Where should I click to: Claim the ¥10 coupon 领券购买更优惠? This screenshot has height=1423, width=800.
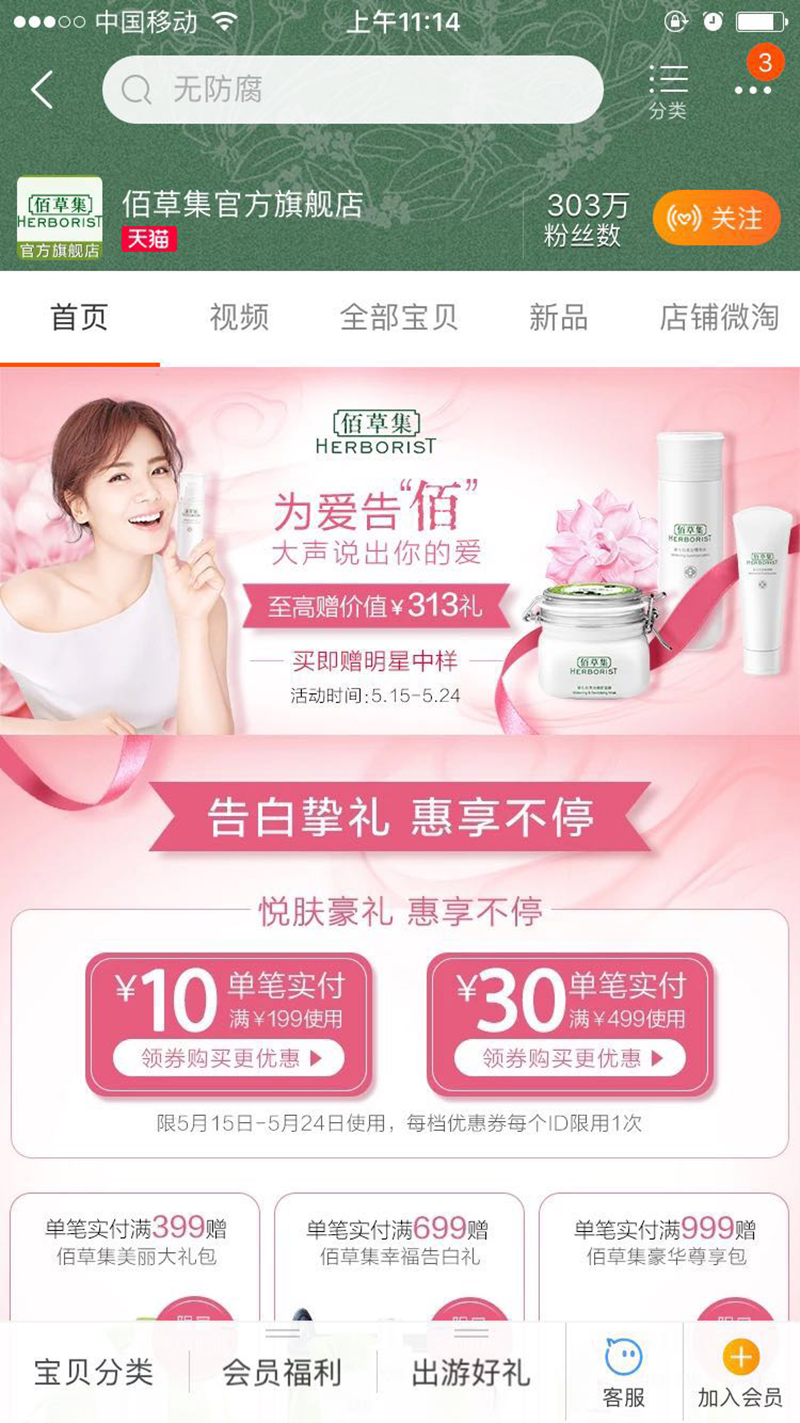tap(229, 1058)
